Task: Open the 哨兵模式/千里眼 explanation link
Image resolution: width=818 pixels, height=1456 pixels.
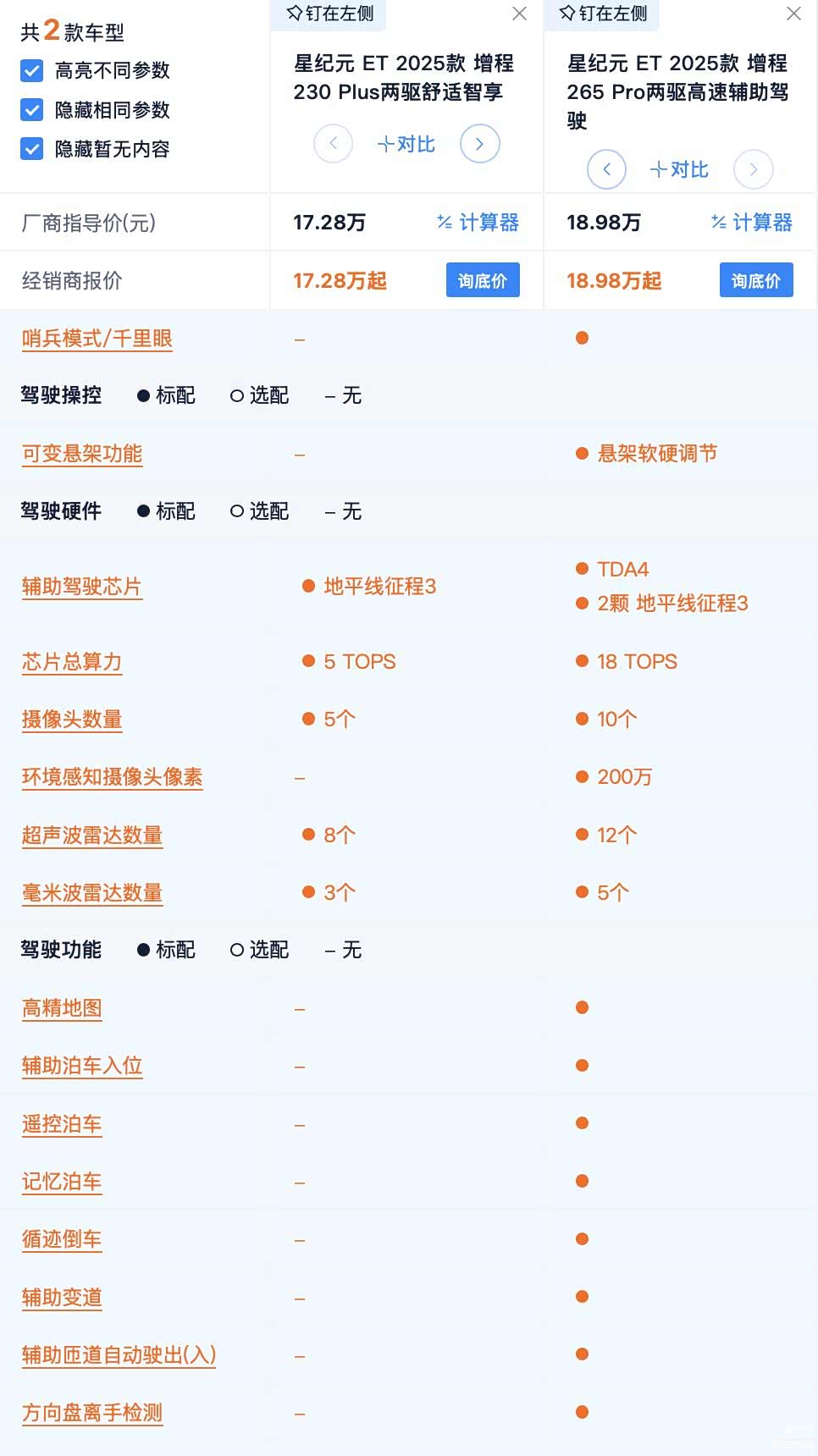Action: [97, 339]
